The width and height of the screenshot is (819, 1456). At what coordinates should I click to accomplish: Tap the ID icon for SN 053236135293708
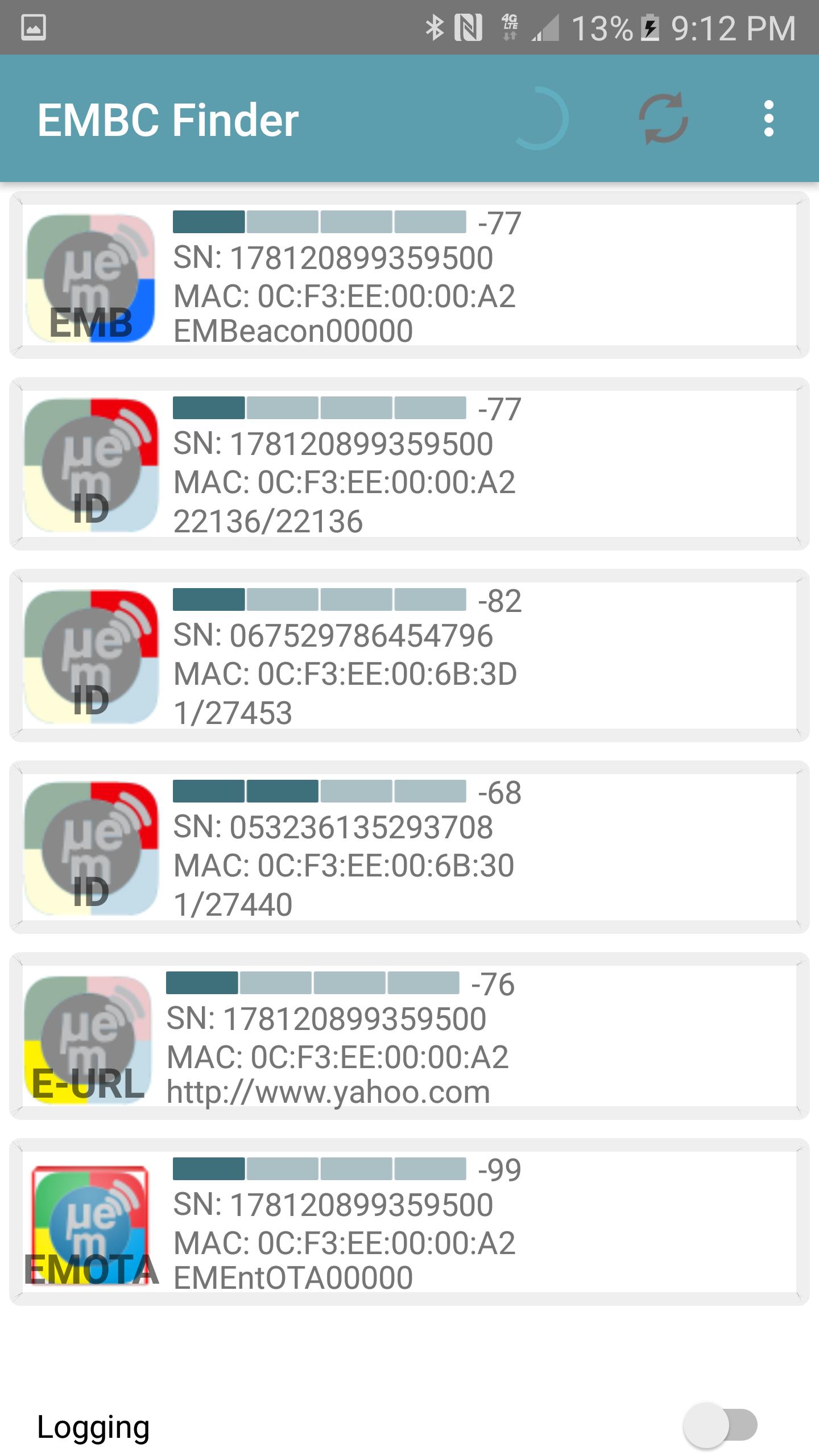point(91,847)
